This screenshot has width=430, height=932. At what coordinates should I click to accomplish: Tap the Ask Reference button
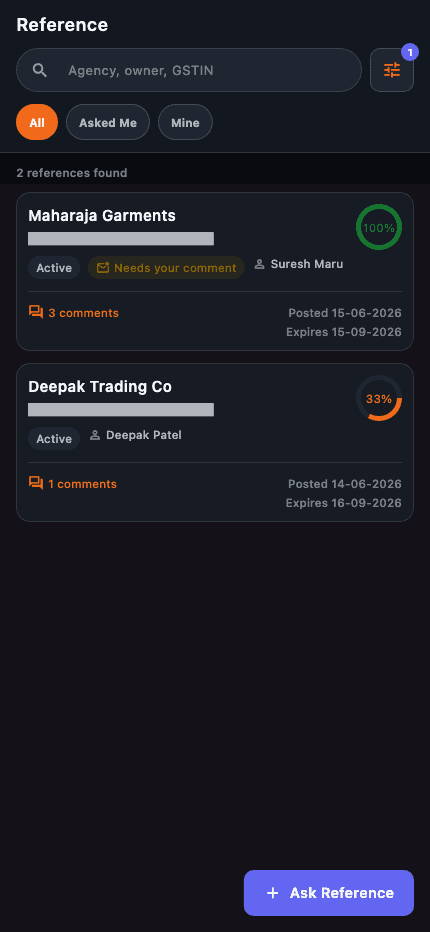(329, 893)
